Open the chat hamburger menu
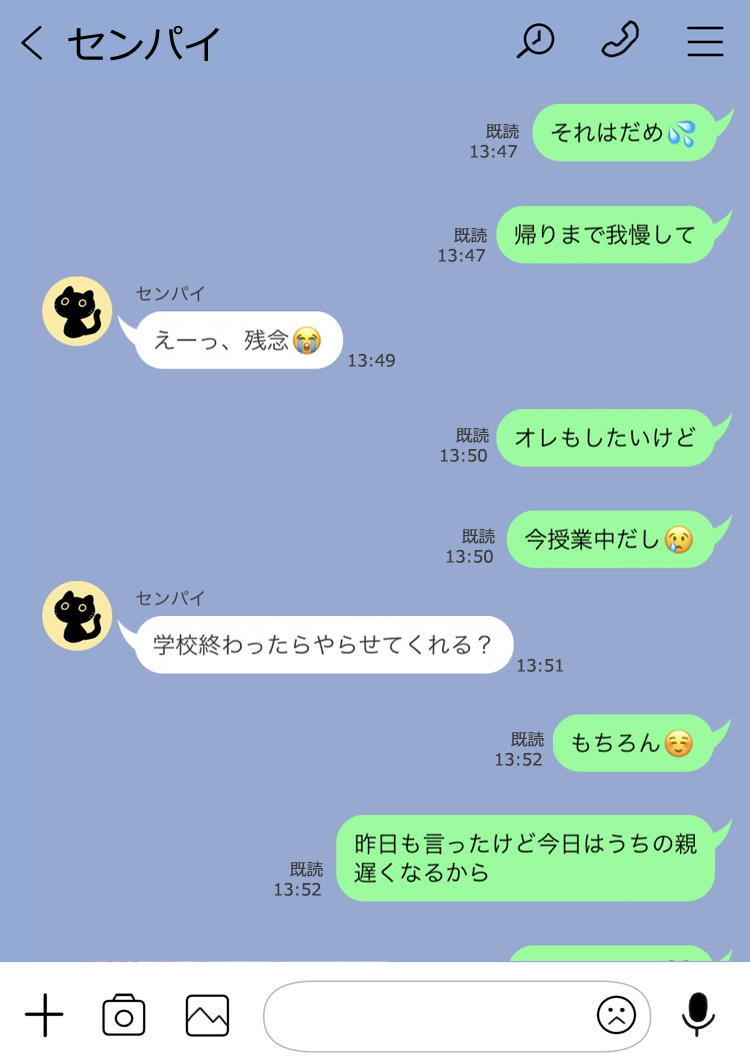The image size is (750, 1061). click(x=705, y=42)
